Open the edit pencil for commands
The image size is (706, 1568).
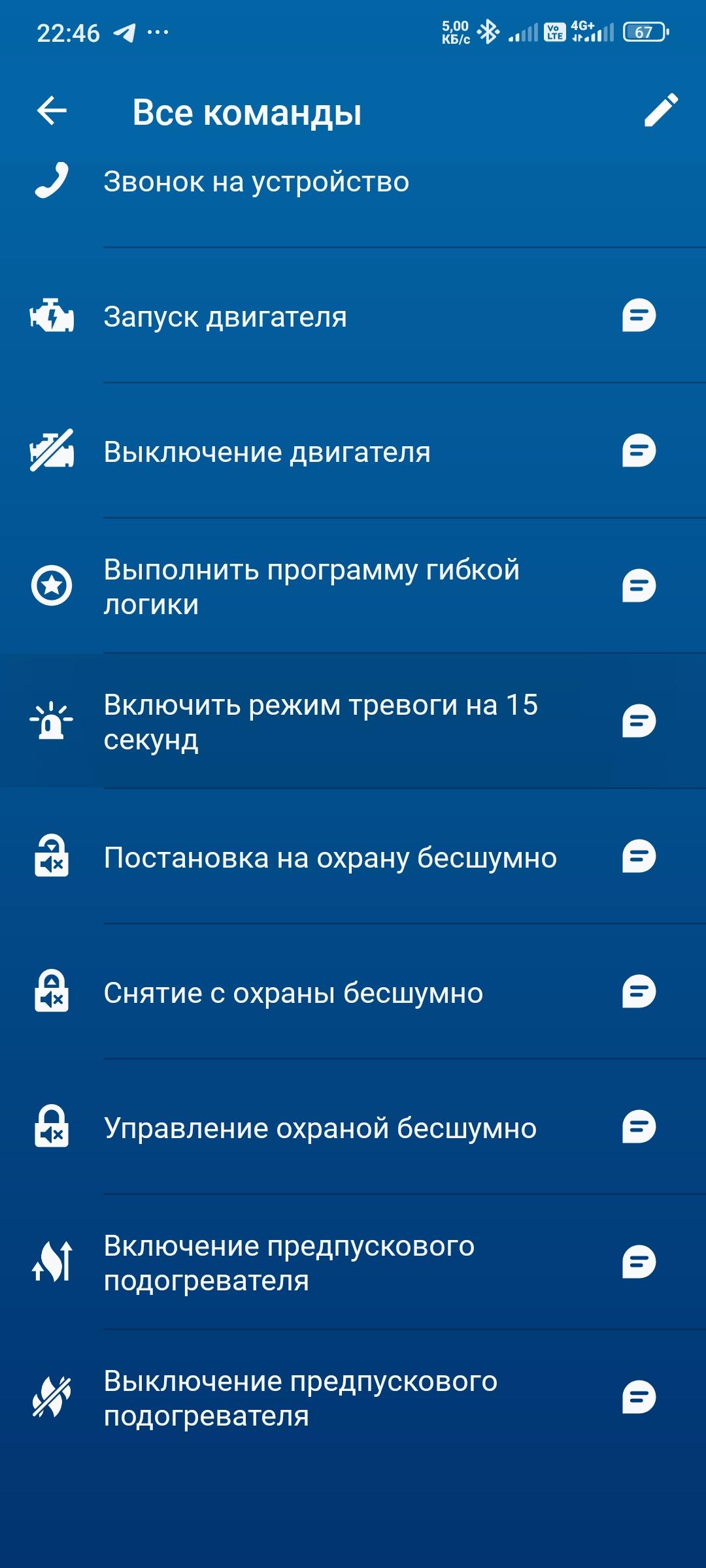[x=660, y=110]
